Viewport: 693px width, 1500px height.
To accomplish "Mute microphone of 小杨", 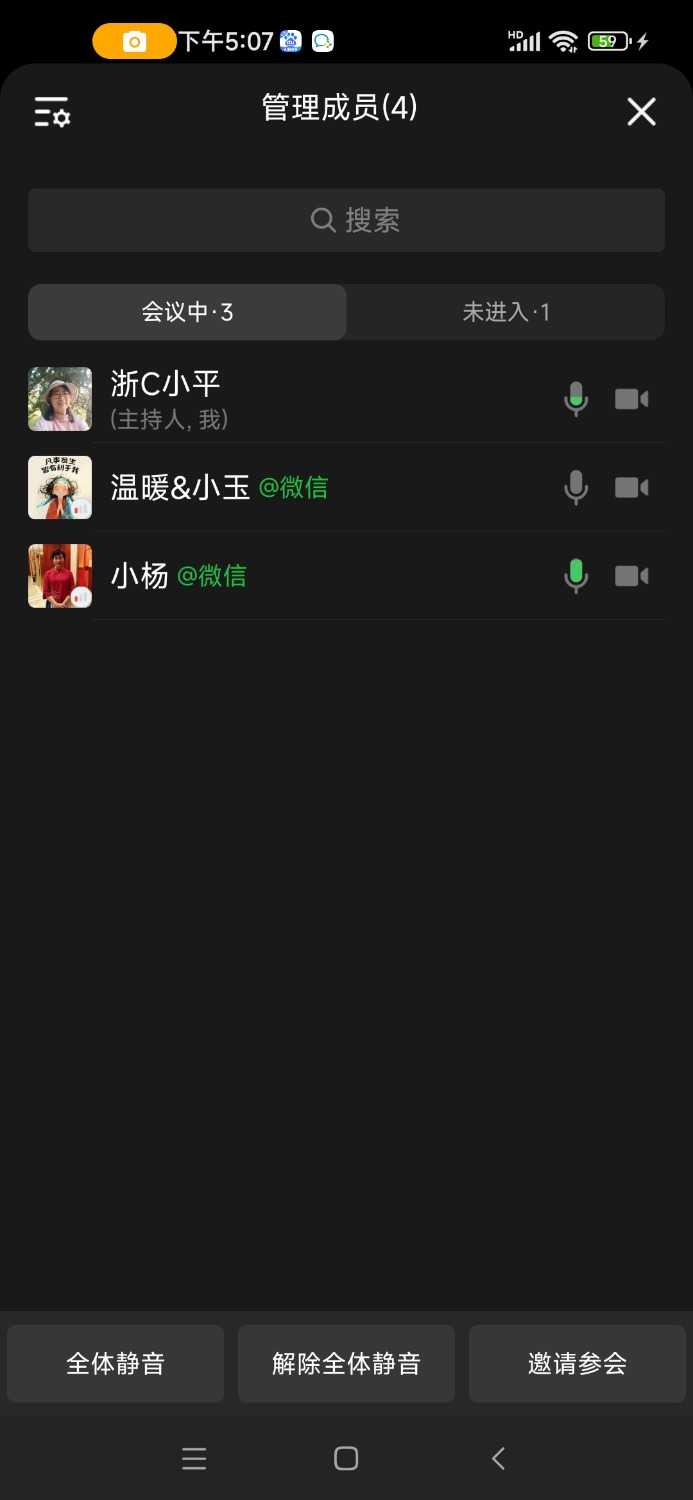I will coord(576,576).
